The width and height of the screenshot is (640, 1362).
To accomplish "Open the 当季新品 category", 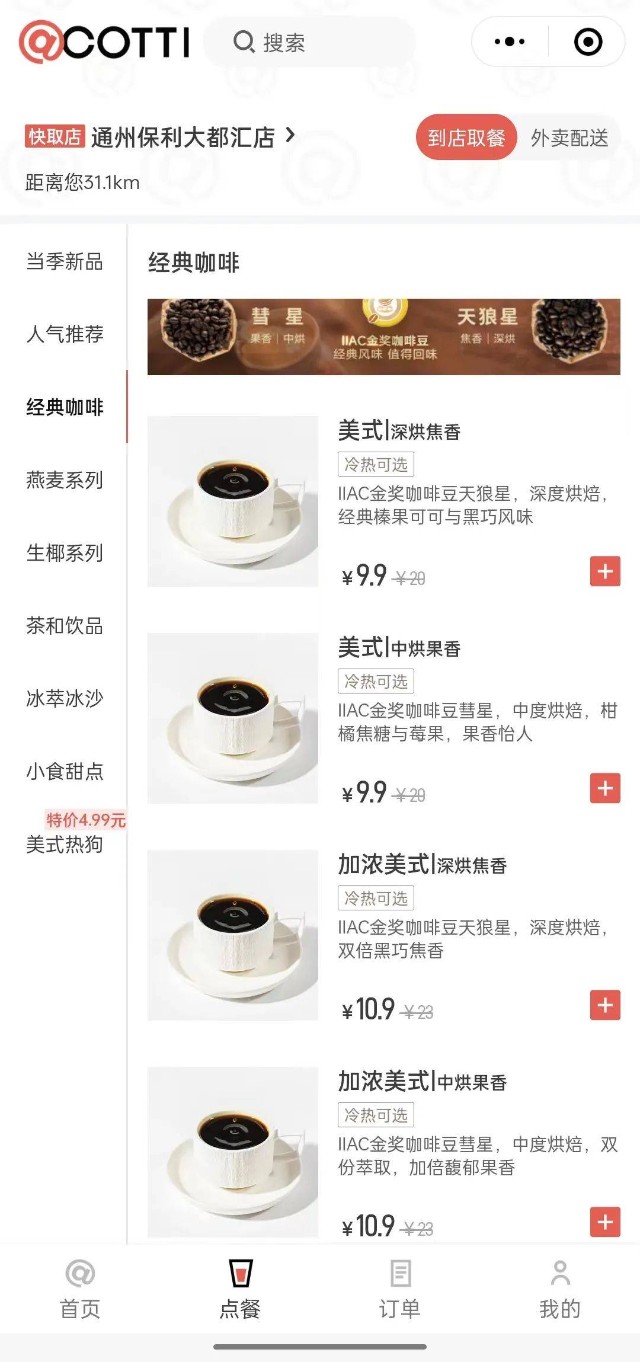I will 64,262.
